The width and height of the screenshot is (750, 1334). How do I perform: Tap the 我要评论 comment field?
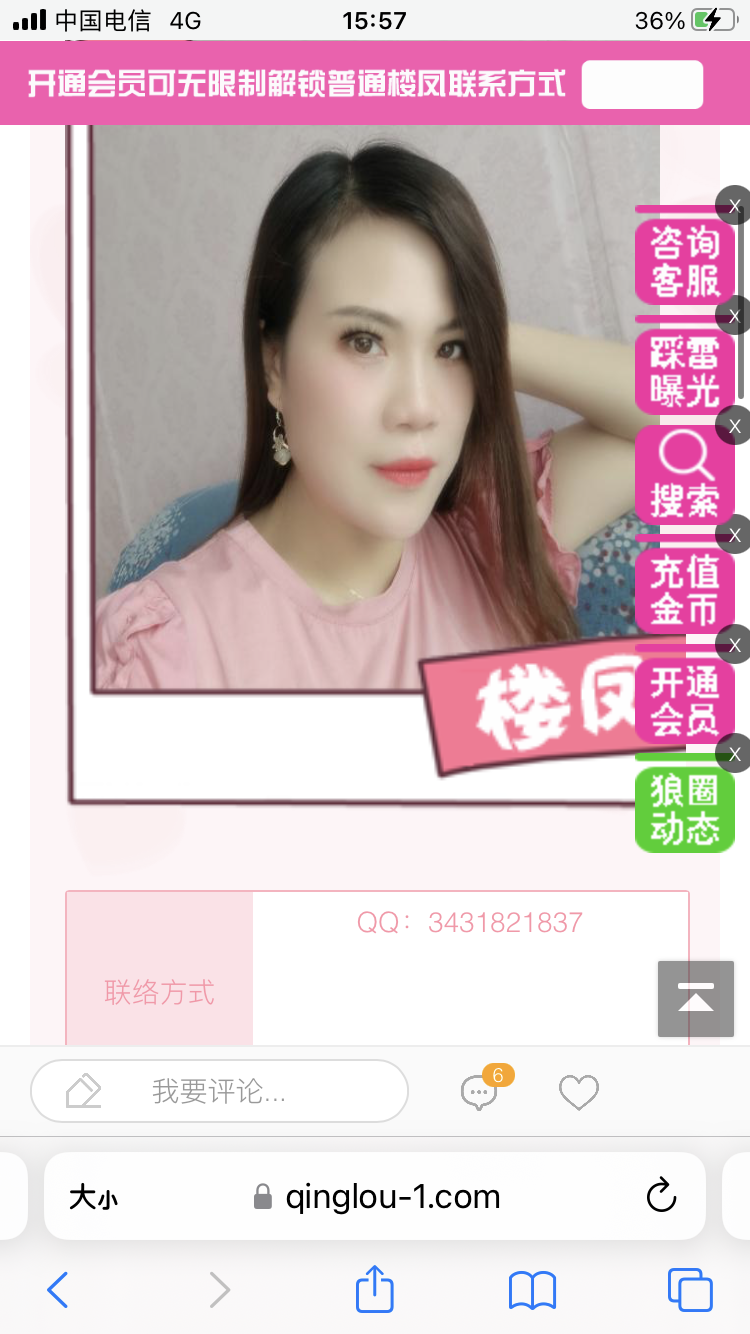coord(219,1091)
